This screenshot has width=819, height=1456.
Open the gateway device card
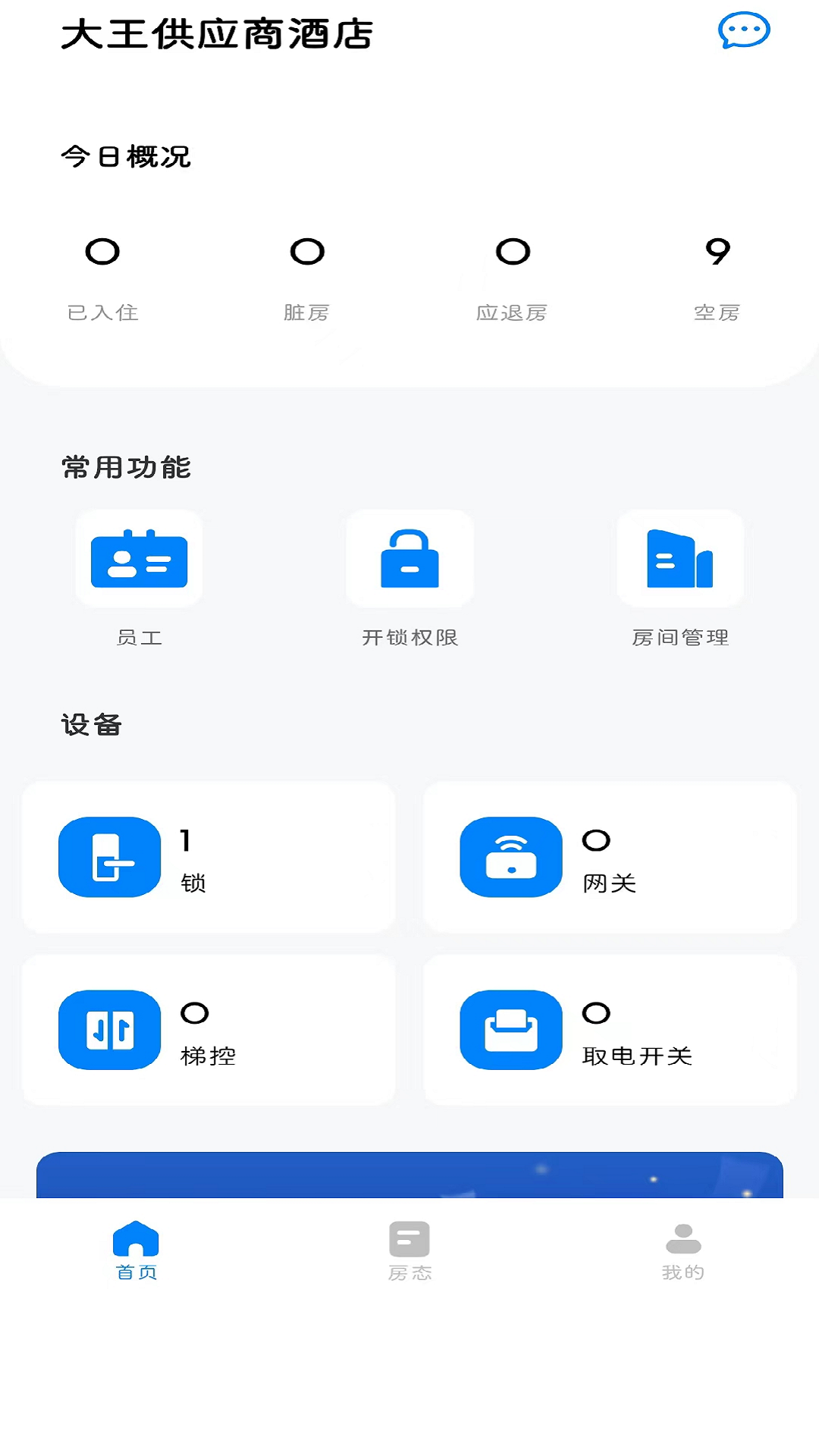611,856
